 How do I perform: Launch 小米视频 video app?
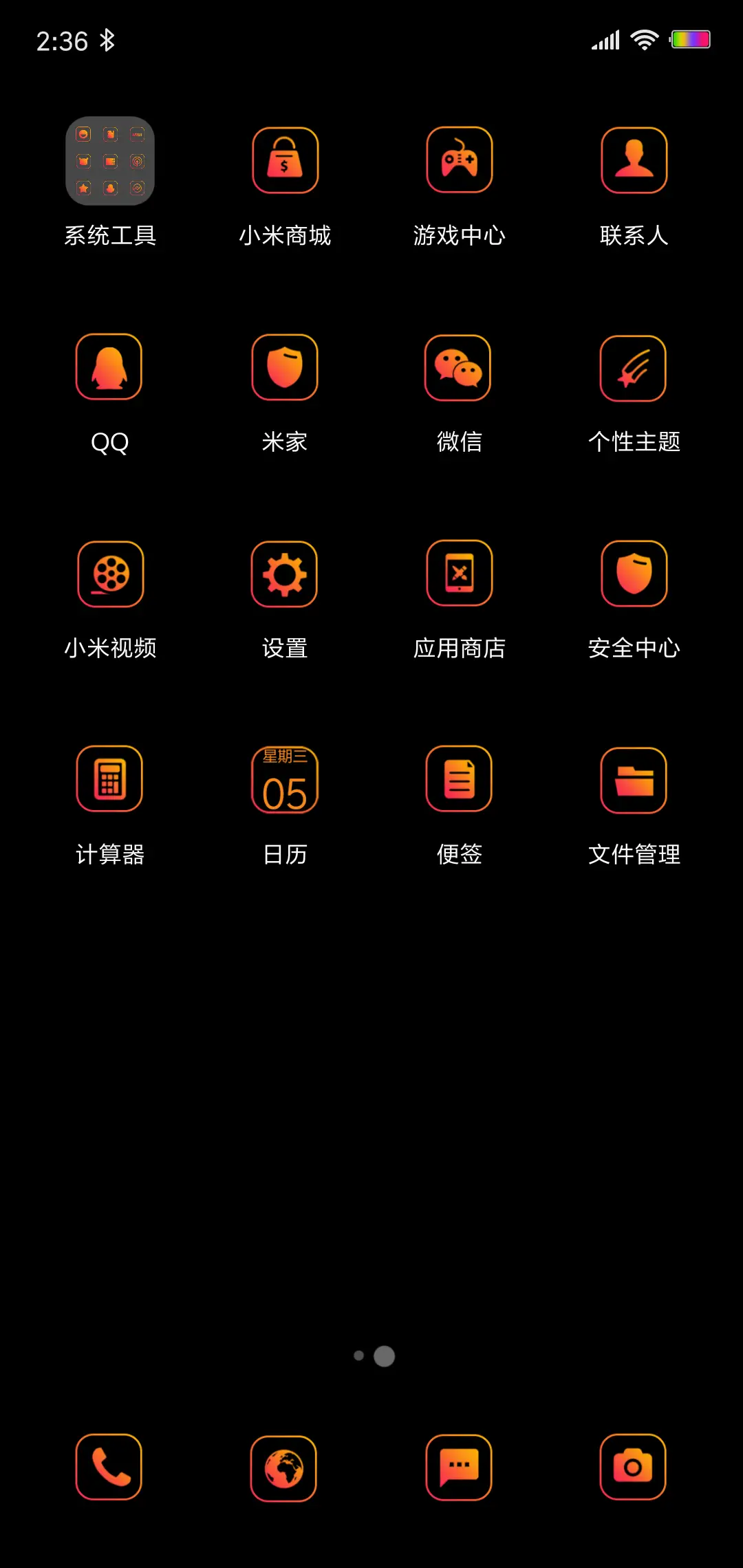(109, 574)
